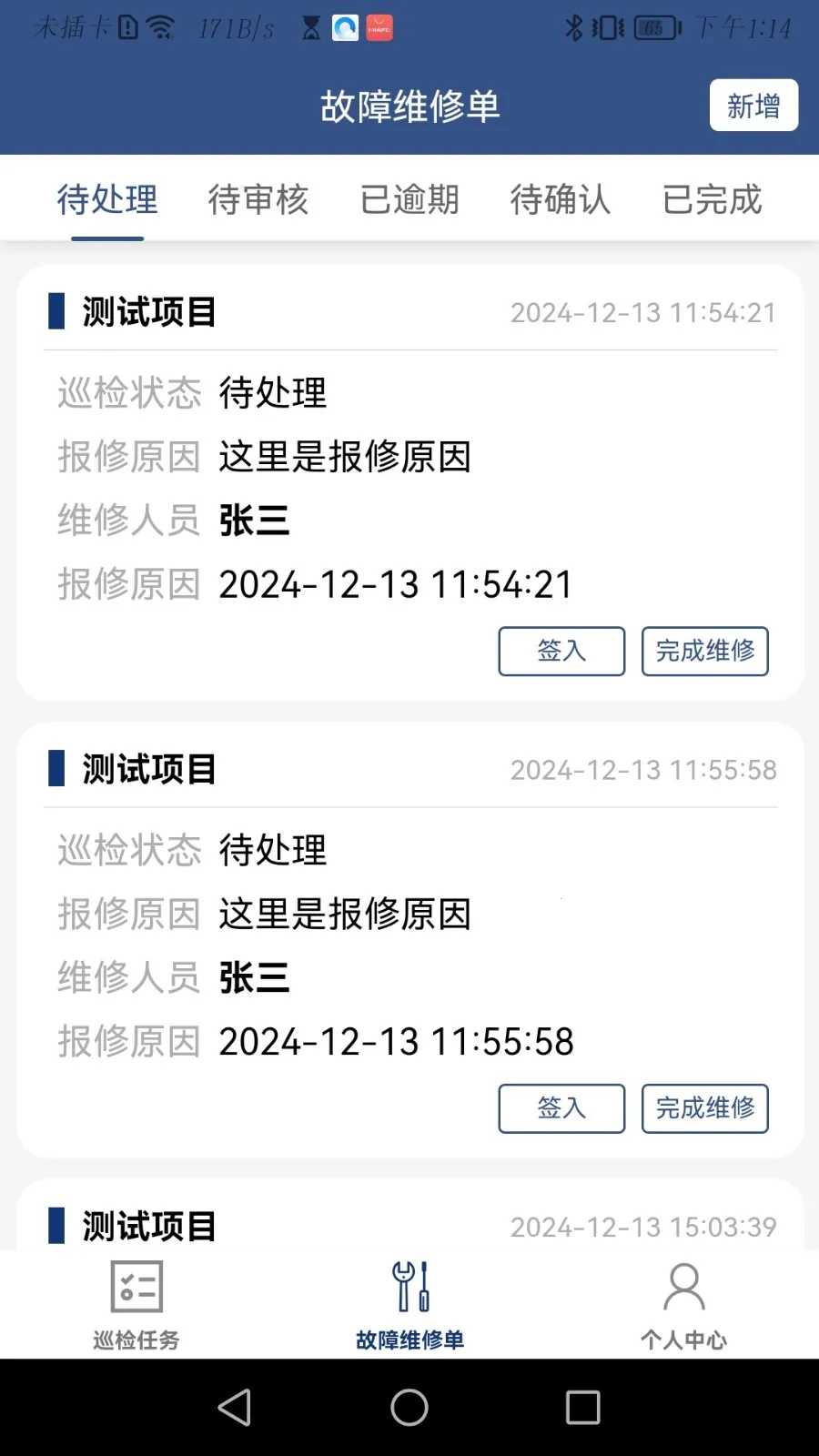This screenshot has height=1456, width=819.
Task: Select the 故障维修单 wrench icon in bottom bar
Action: pyautogui.click(x=409, y=1288)
